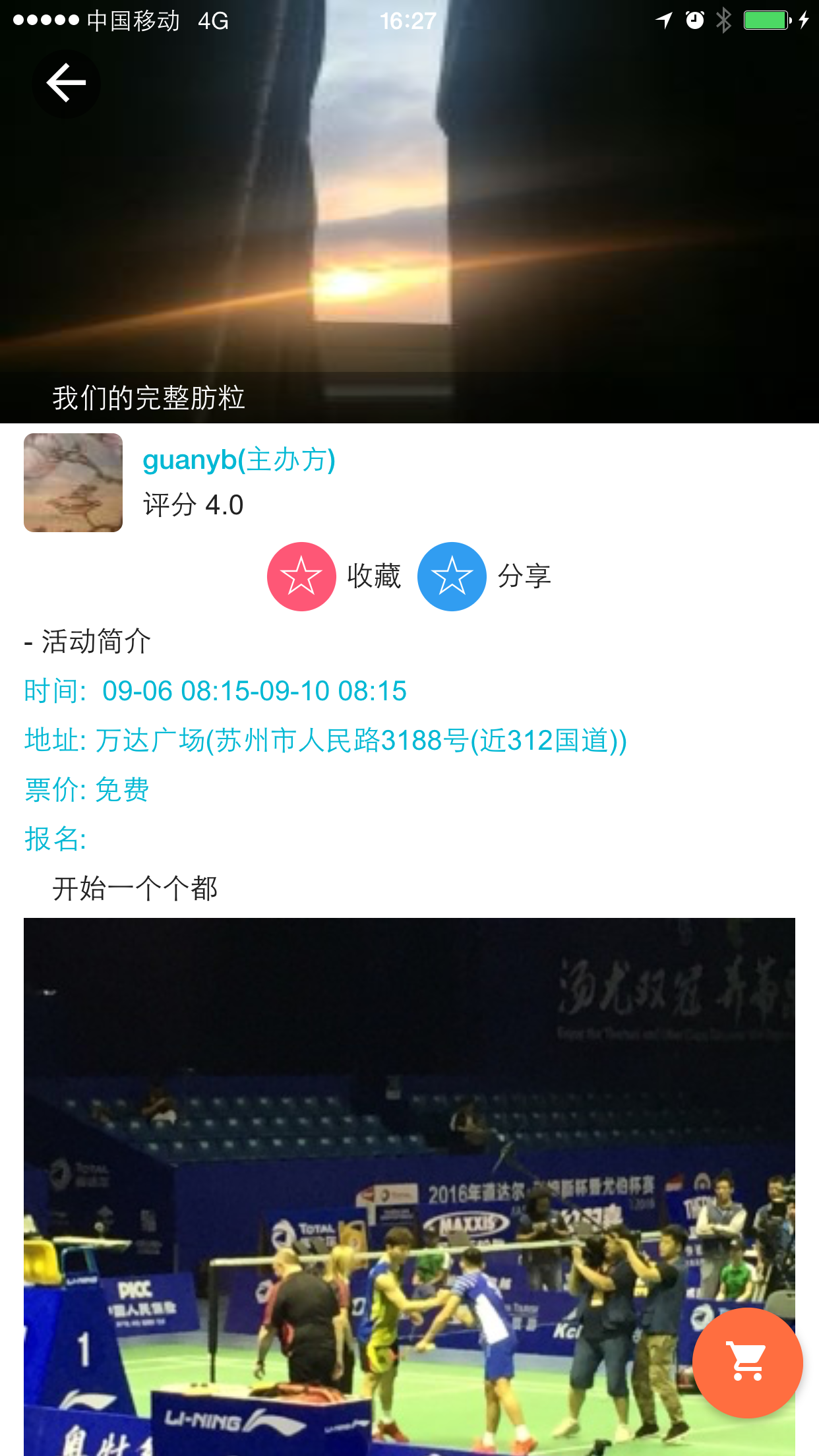Tap the address 万达广场 link
819x1456 pixels.
[359, 741]
